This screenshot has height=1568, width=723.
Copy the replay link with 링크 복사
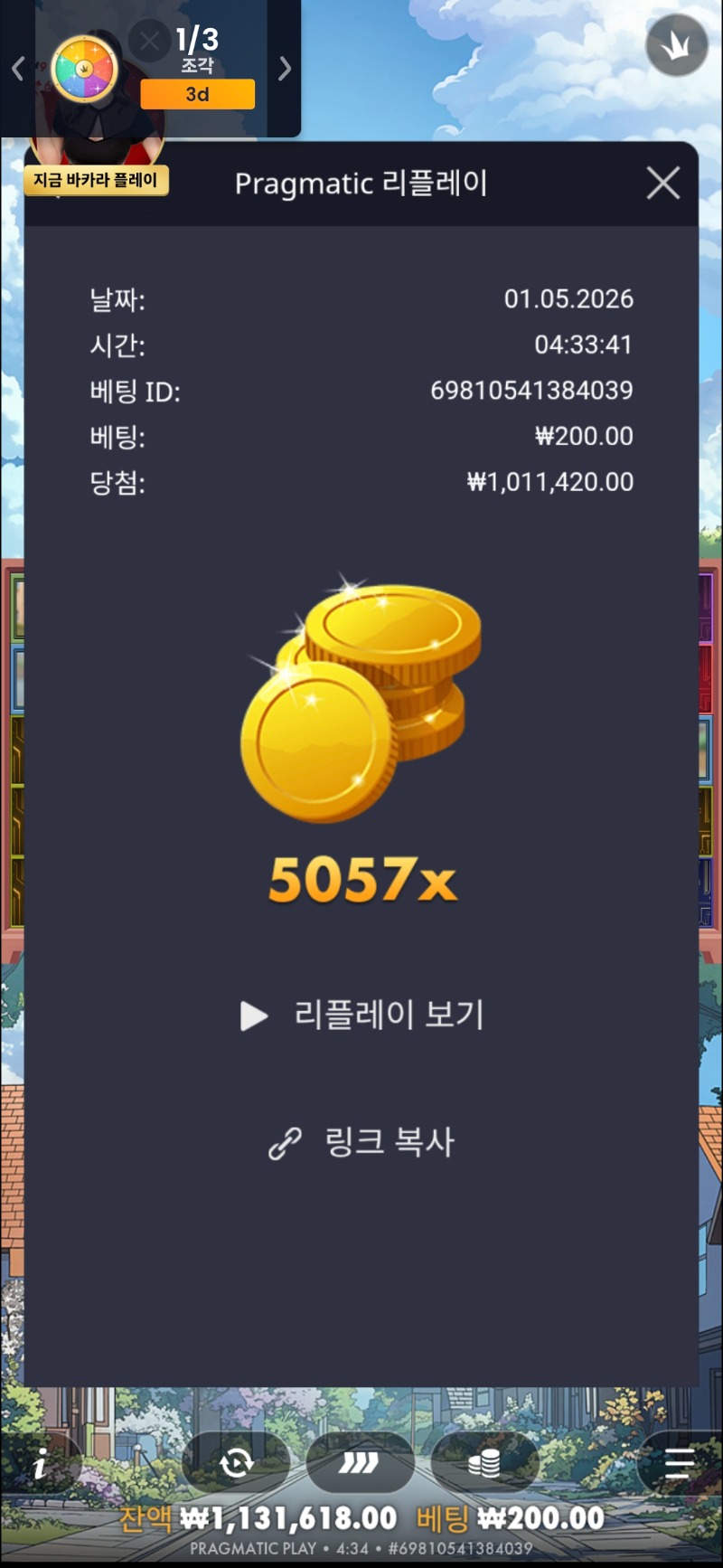point(362,1142)
